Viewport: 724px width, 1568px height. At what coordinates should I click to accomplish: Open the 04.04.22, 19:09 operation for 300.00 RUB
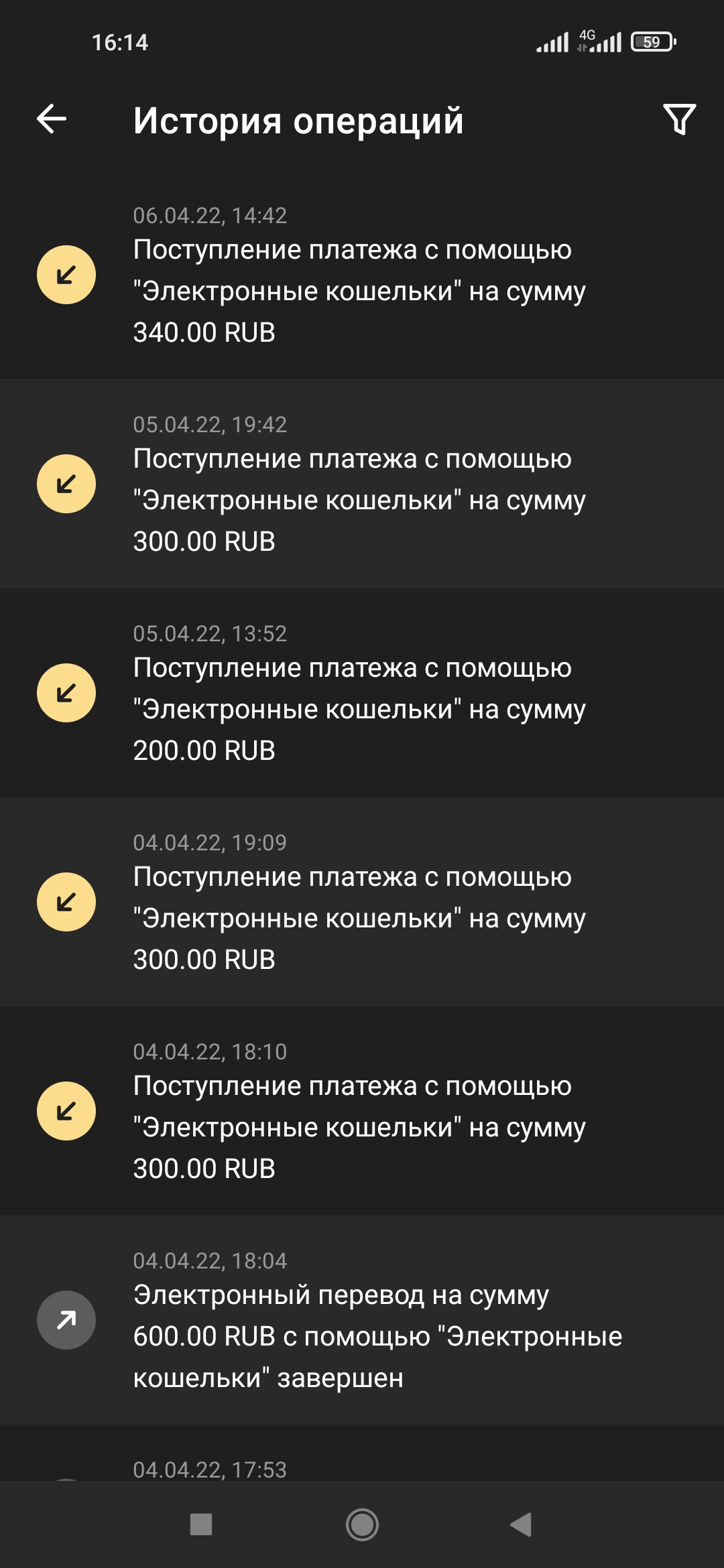click(x=362, y=902)
